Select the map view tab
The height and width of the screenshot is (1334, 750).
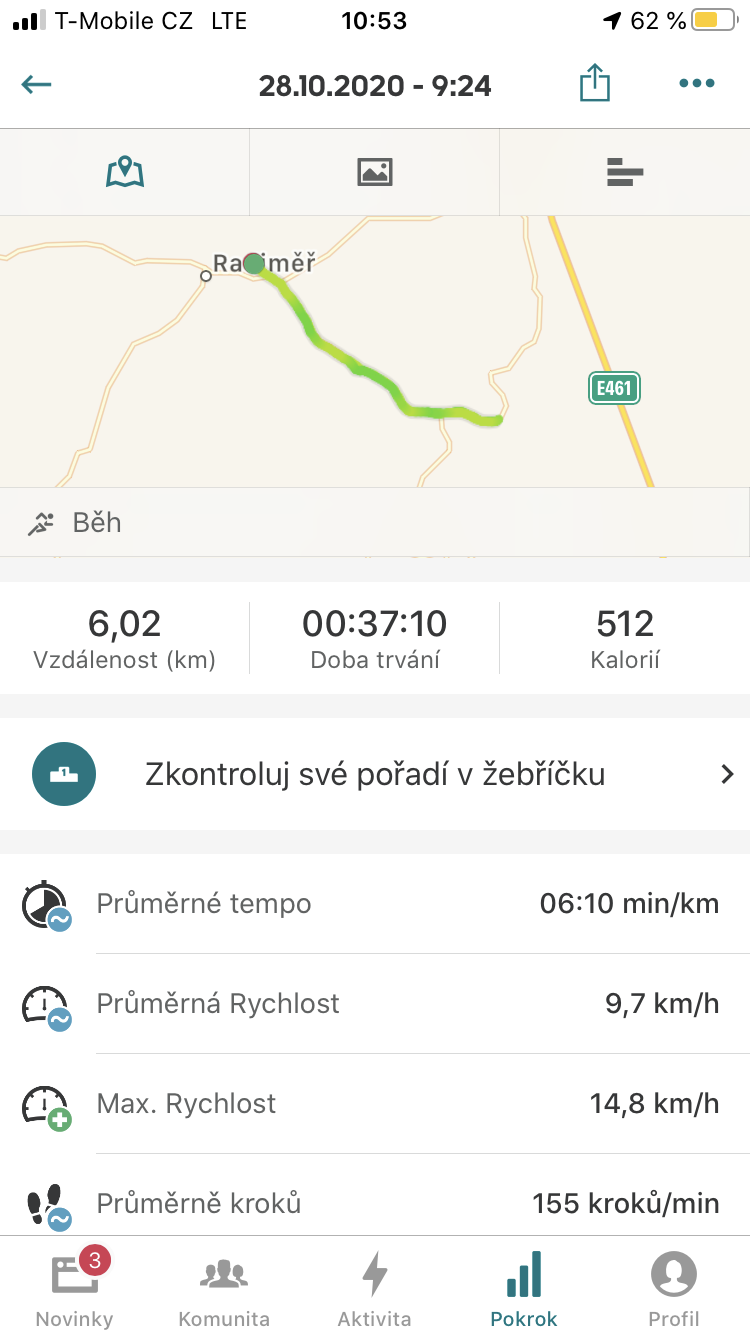coord(125,172)
